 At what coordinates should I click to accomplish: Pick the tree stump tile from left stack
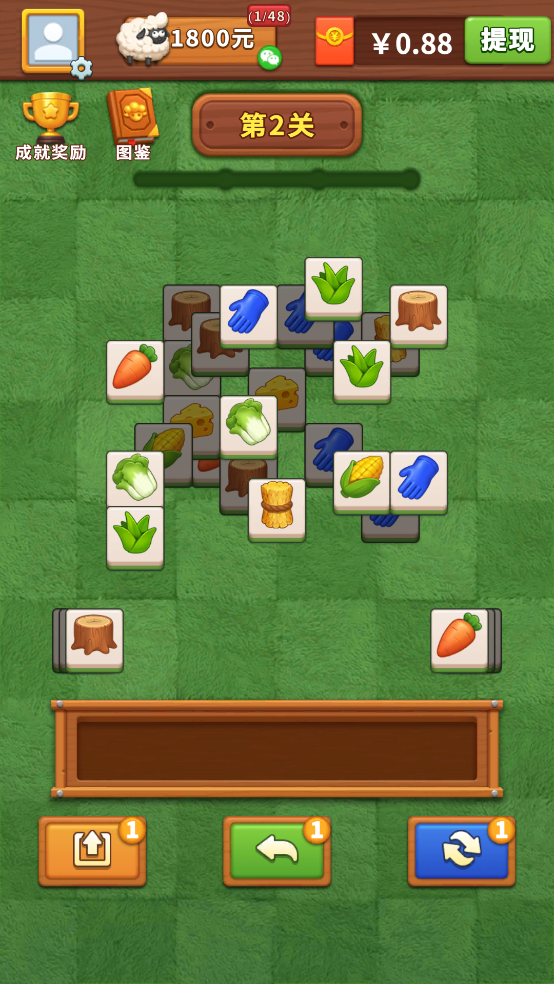pyautogui.click(x=94, y=639)
